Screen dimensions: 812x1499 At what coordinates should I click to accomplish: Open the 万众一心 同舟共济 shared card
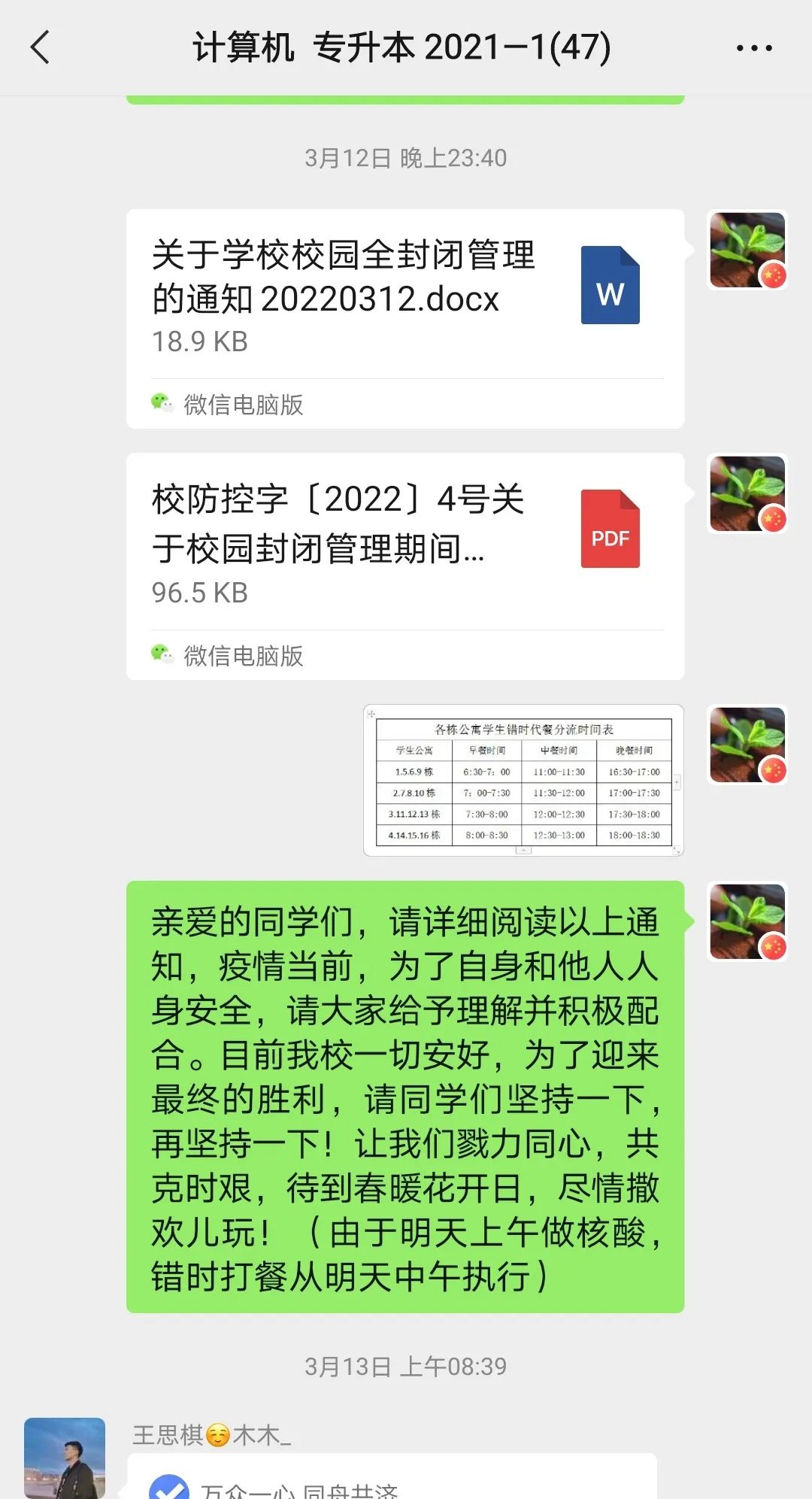click(x=391, y=1480)
